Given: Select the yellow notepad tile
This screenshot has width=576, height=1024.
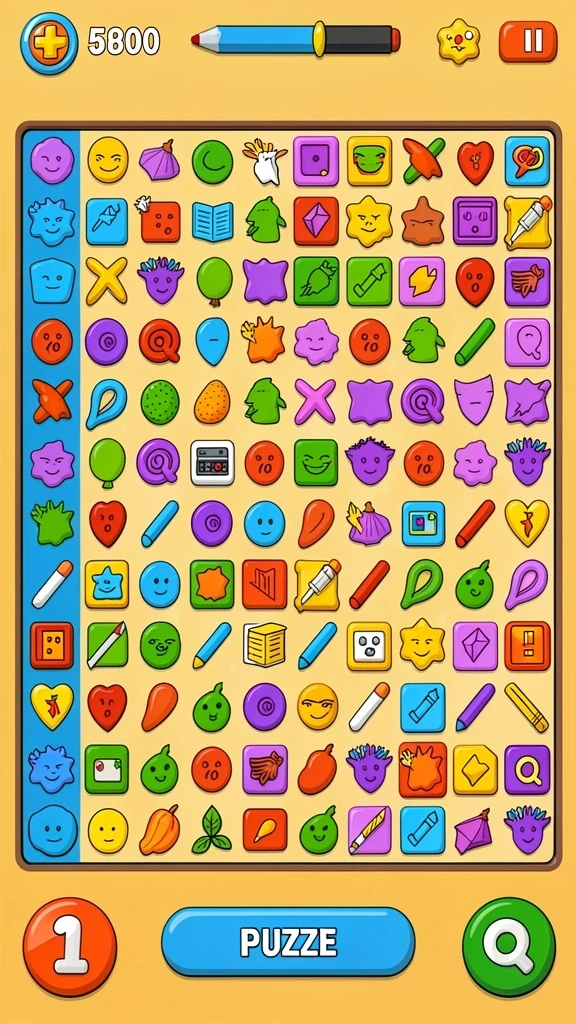Looking at the screenshot, I should pyautogui.click(x=264, y=644).
